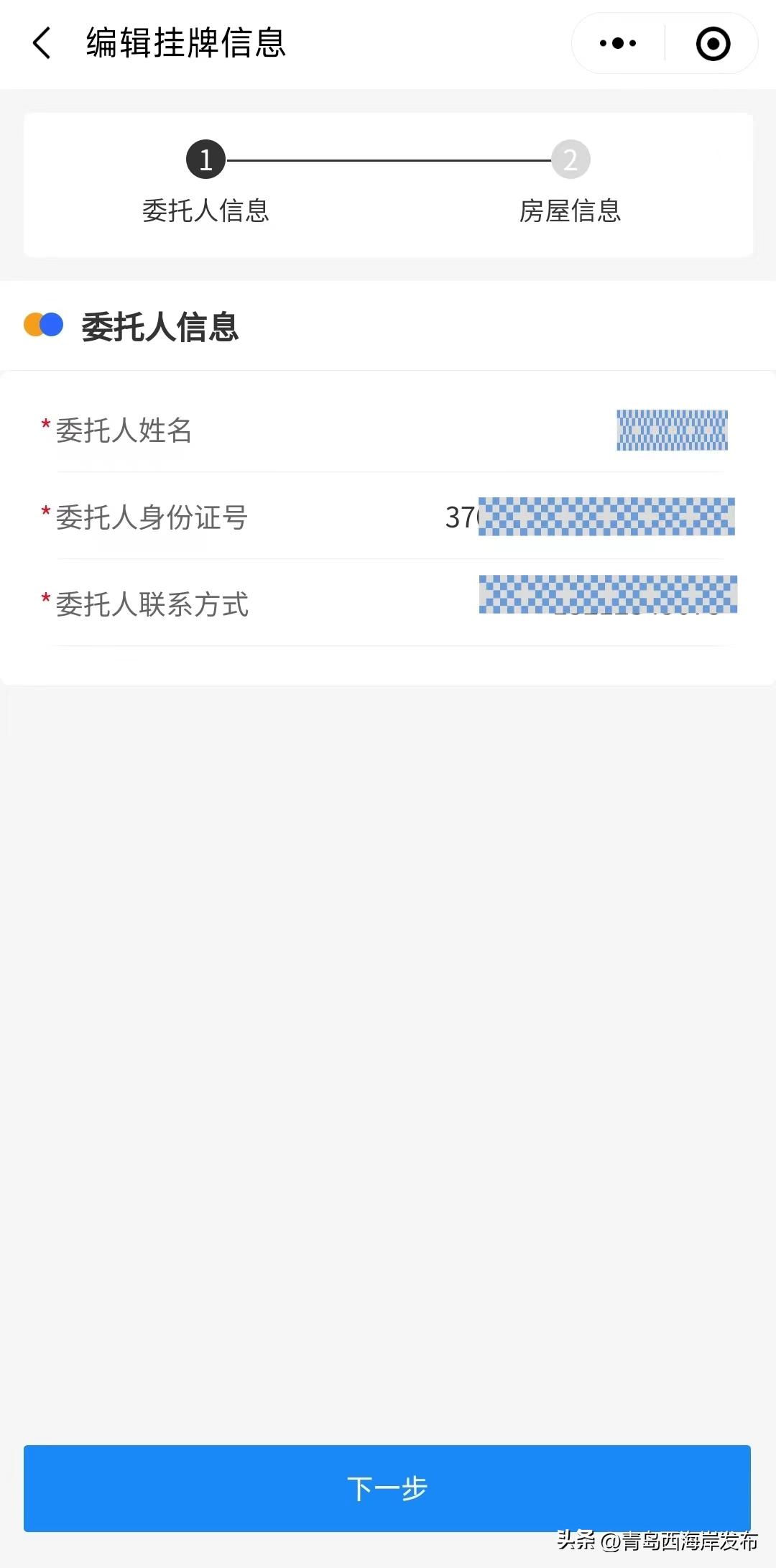This screenshot has height=1568, width=776.
Task: Tap the circular close/home capsule icon
Action: pos(712,44)
